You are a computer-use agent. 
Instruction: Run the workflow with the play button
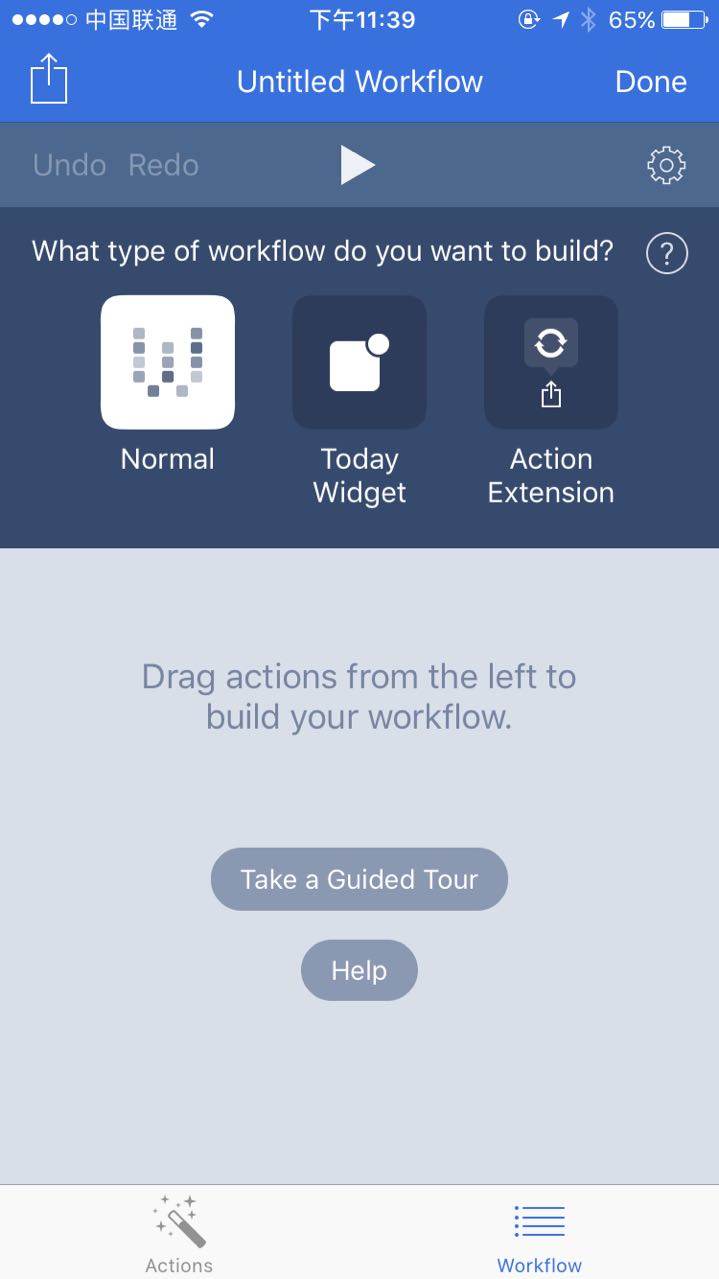click(x=357, y=165)
